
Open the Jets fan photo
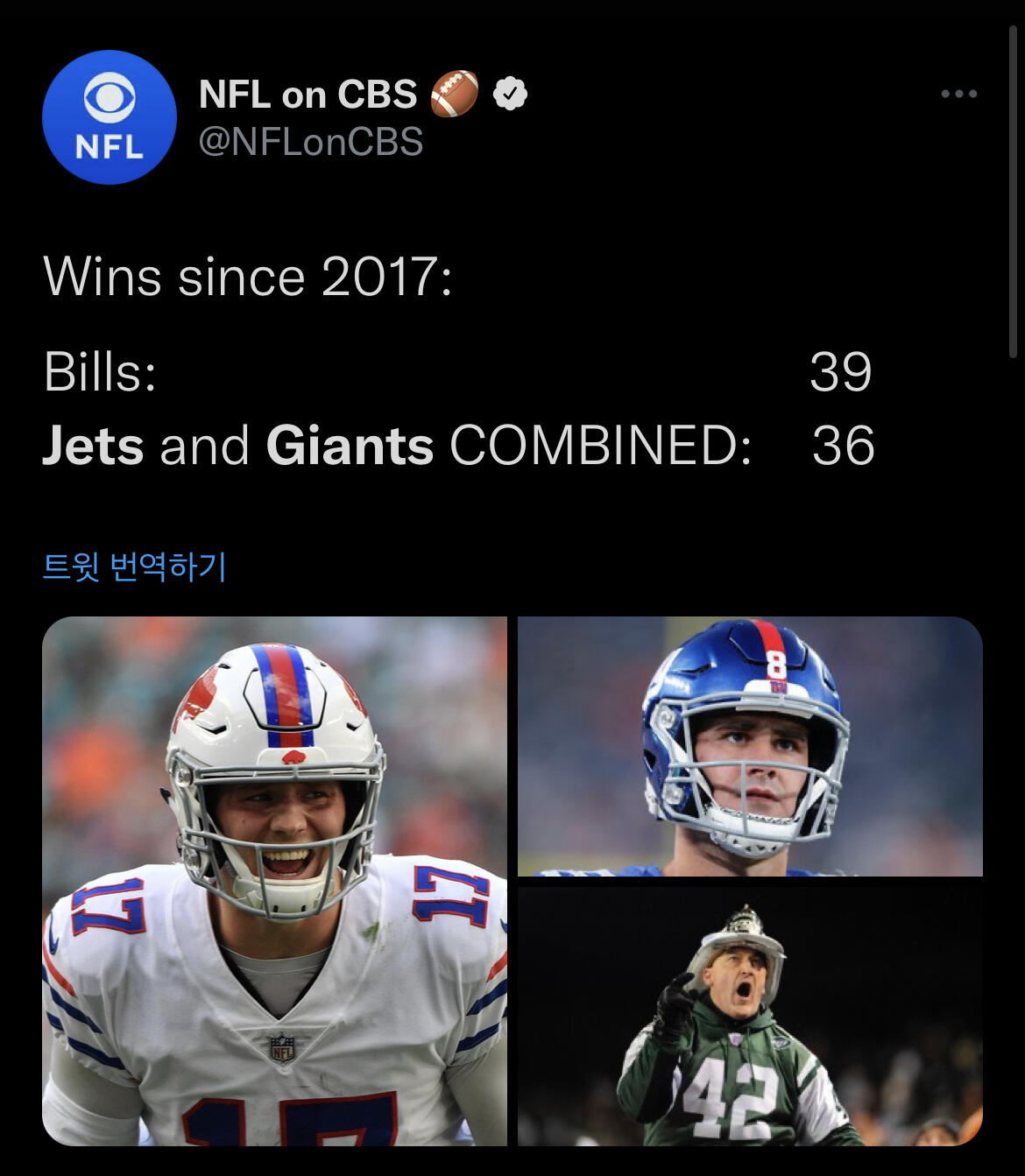coord(750,1016)
